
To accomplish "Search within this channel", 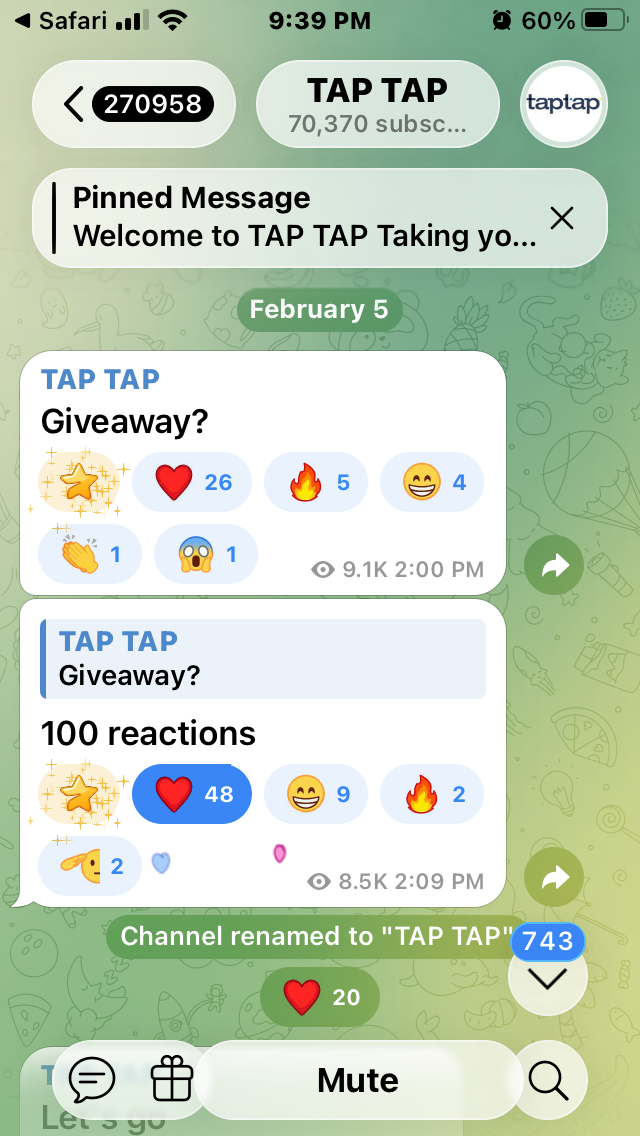I will [547, 1080].
